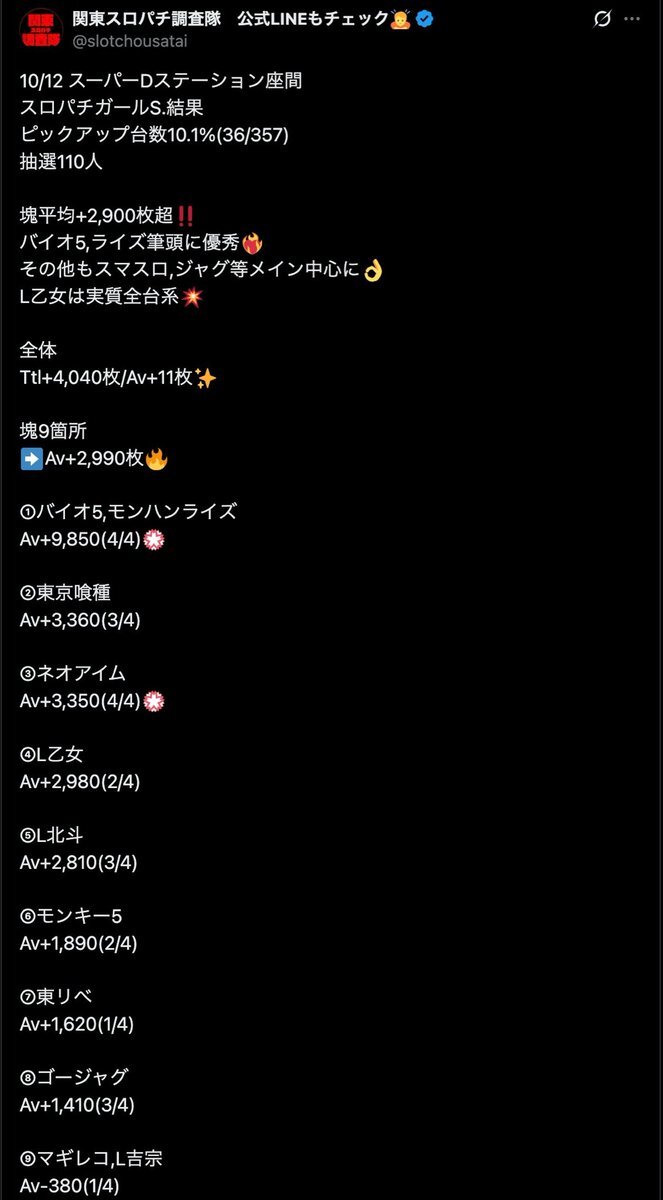
Task: Open the Grok icon on this post
Action: click(x=602, y=19)
